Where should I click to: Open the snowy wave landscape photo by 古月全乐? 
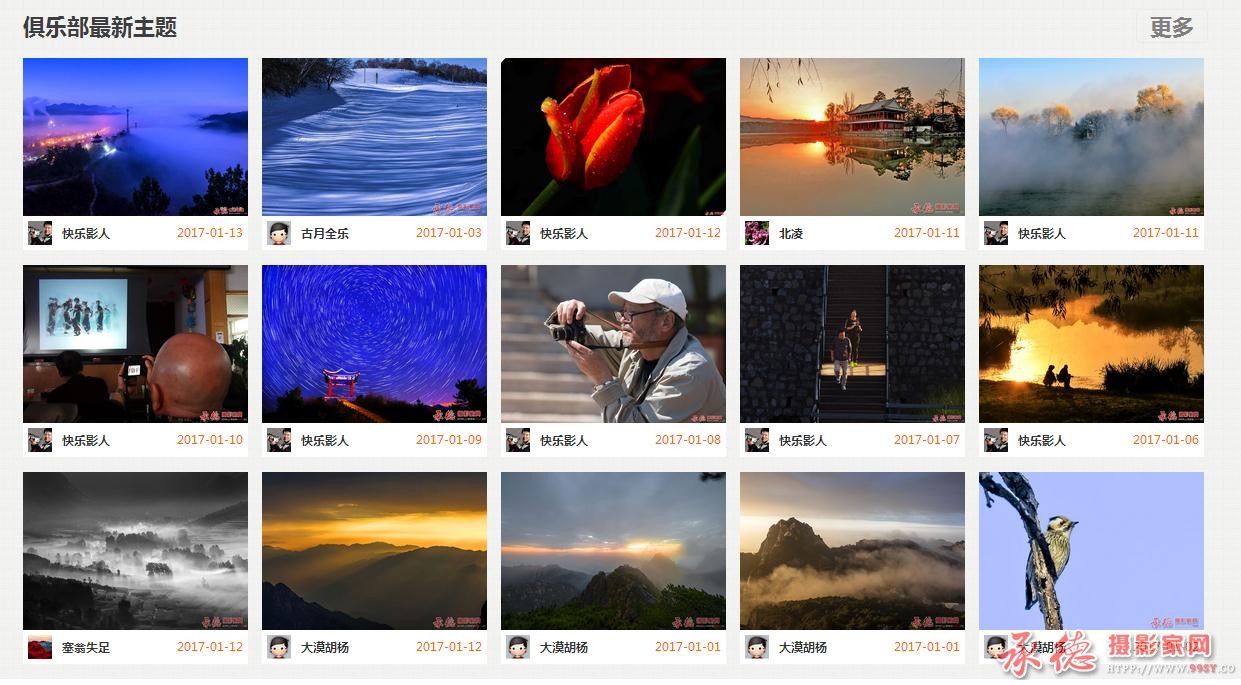(x=374, y=137)
